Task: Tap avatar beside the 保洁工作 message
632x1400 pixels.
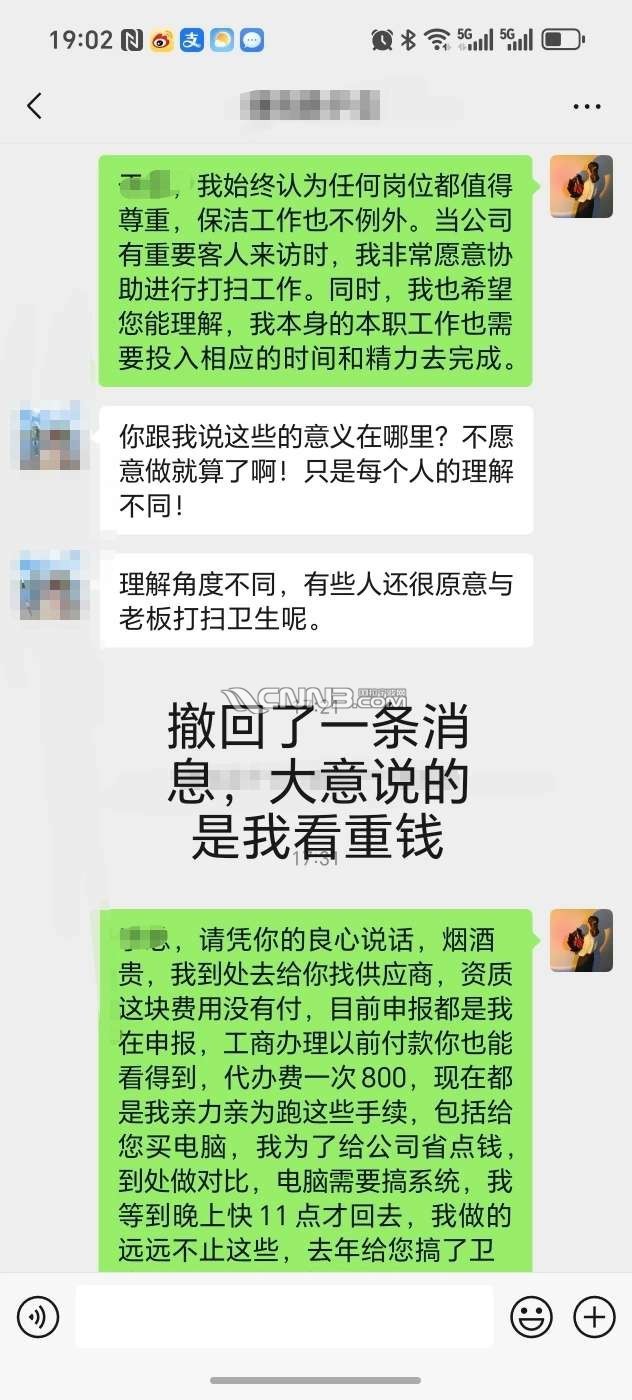Action: click(581, 186)
